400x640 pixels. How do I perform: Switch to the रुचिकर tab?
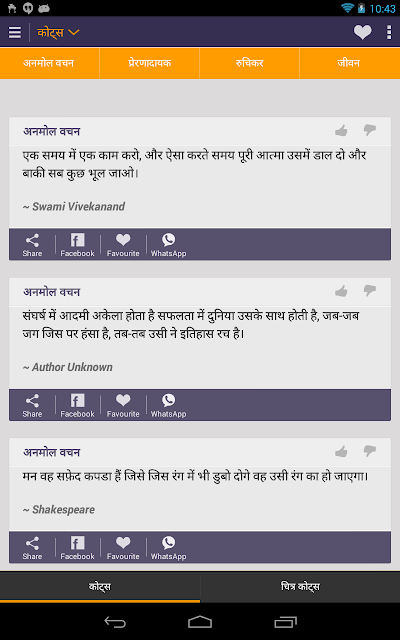[249, 63]
